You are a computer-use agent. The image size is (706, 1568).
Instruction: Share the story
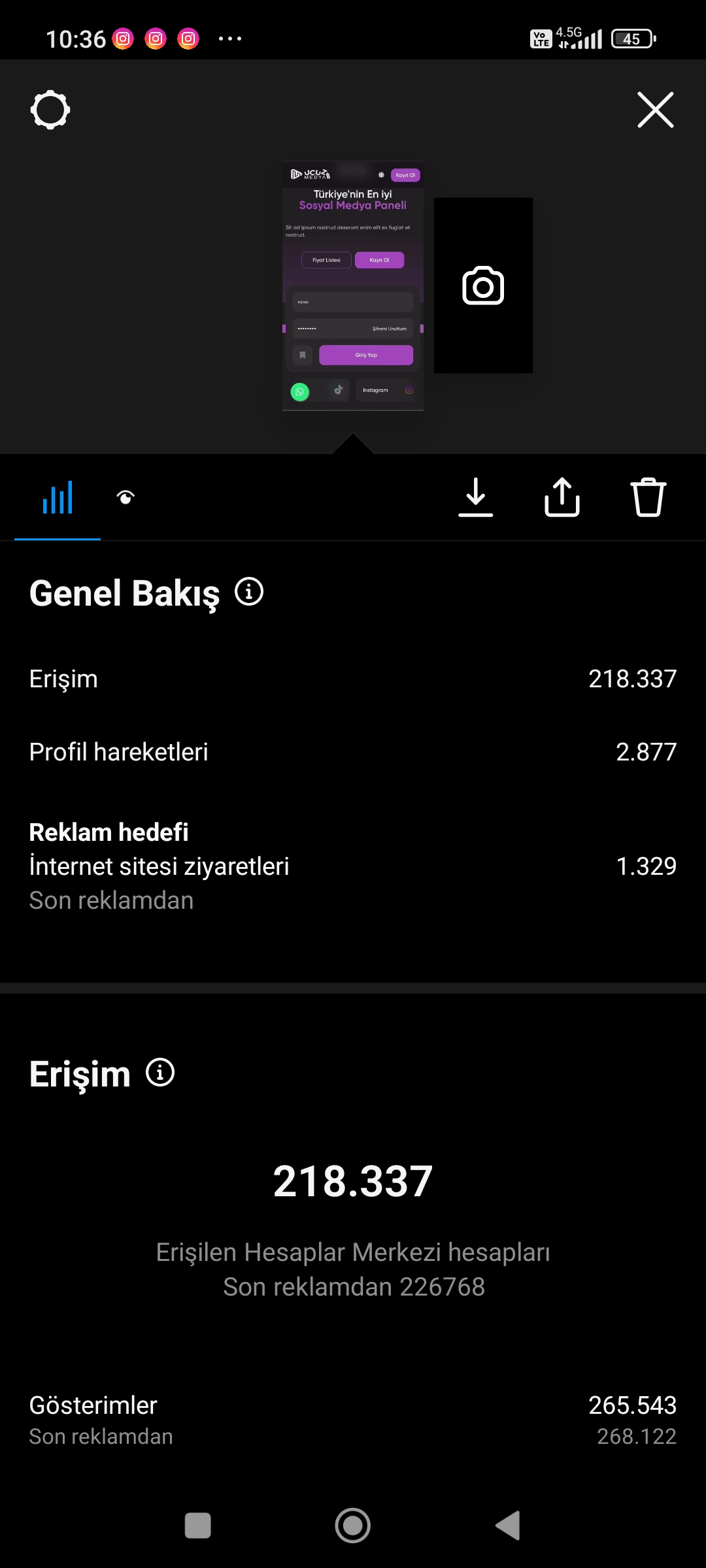[x=562, y=498]
